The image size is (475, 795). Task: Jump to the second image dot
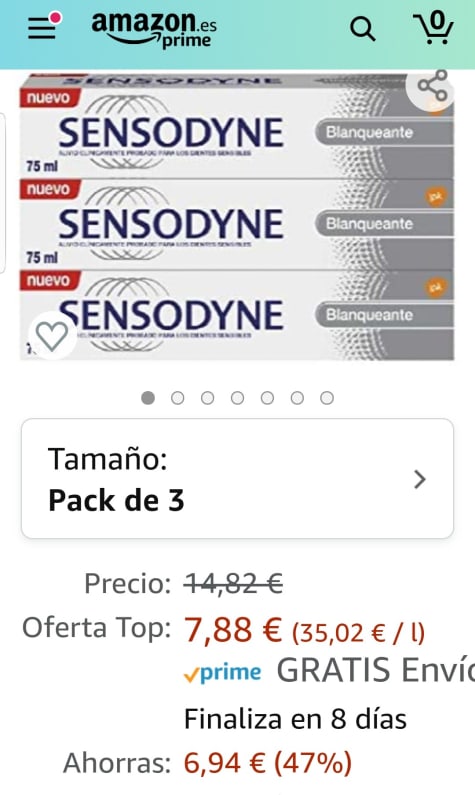(x=177, y=398)
